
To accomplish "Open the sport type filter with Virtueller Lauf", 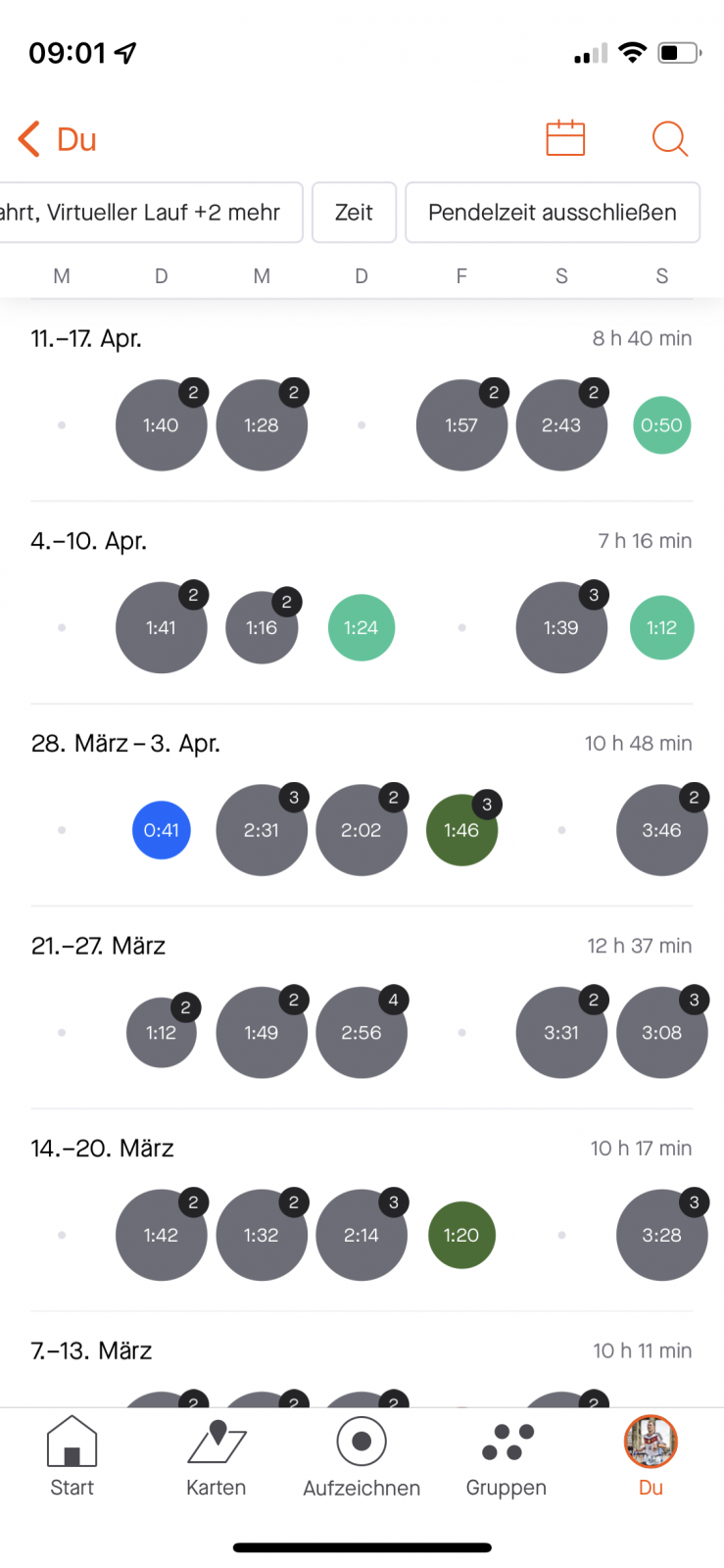I will tap(147, 213).
